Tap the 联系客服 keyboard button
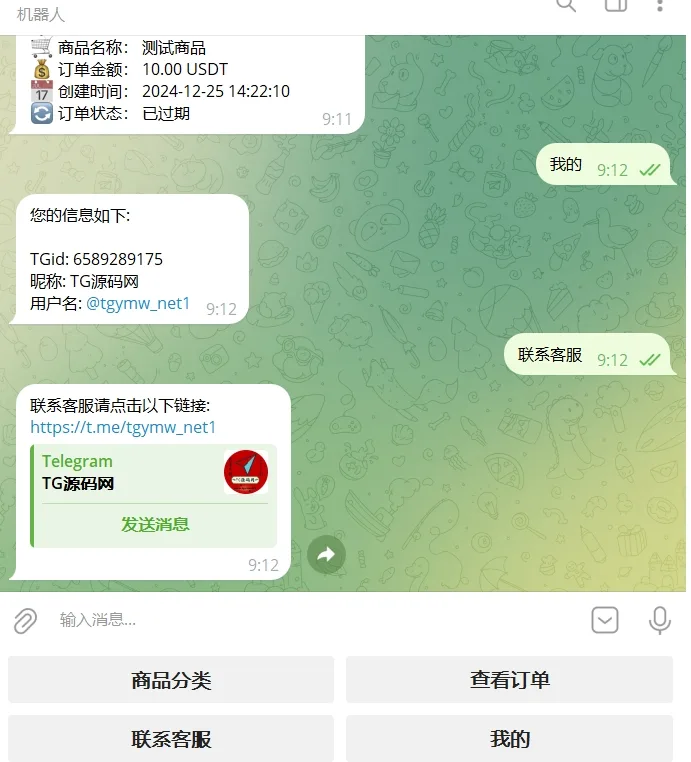691x762 pixels. (x=171, y=739)
